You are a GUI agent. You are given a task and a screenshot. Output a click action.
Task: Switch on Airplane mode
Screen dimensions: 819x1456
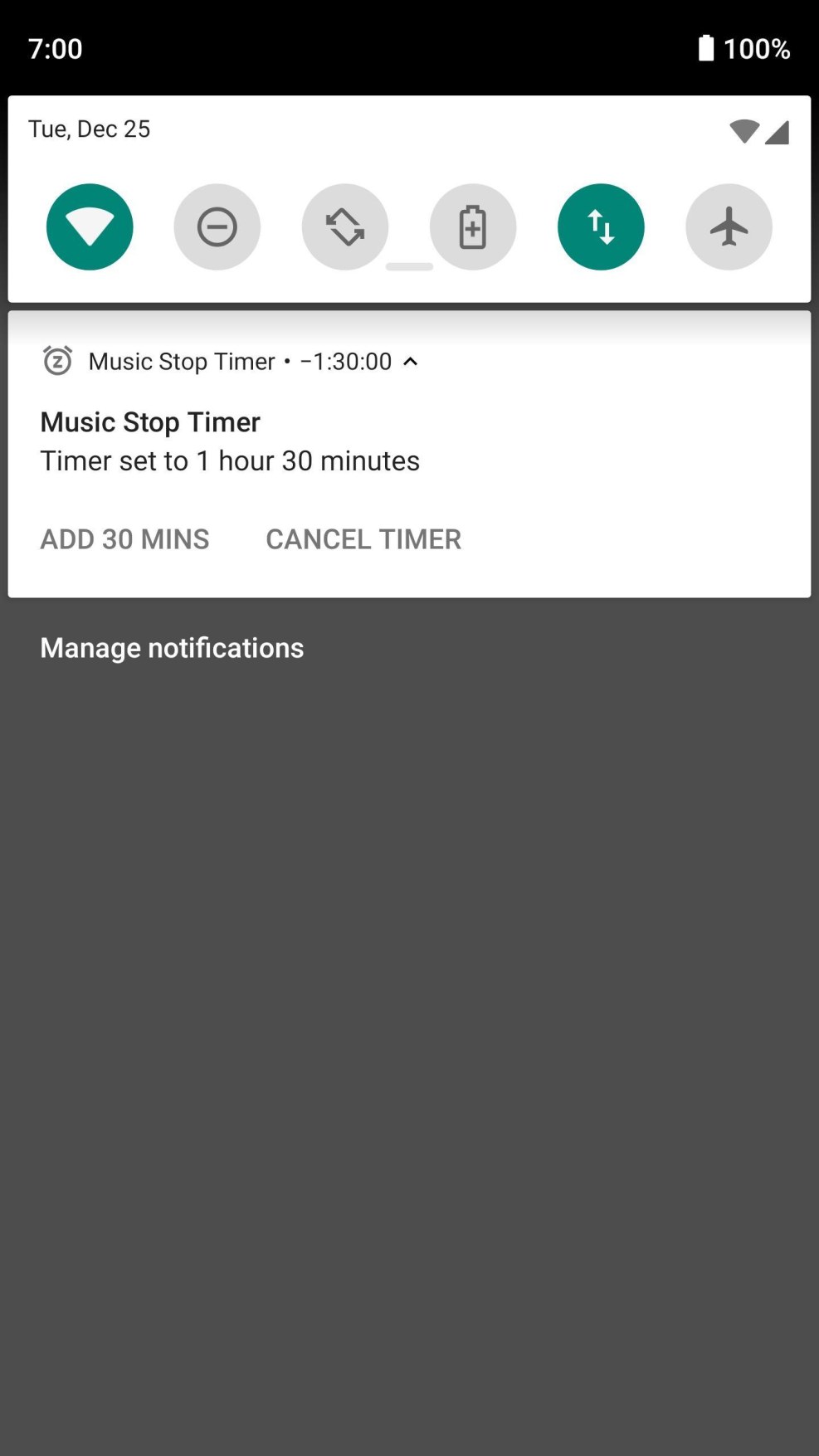(x=728, y=226)
